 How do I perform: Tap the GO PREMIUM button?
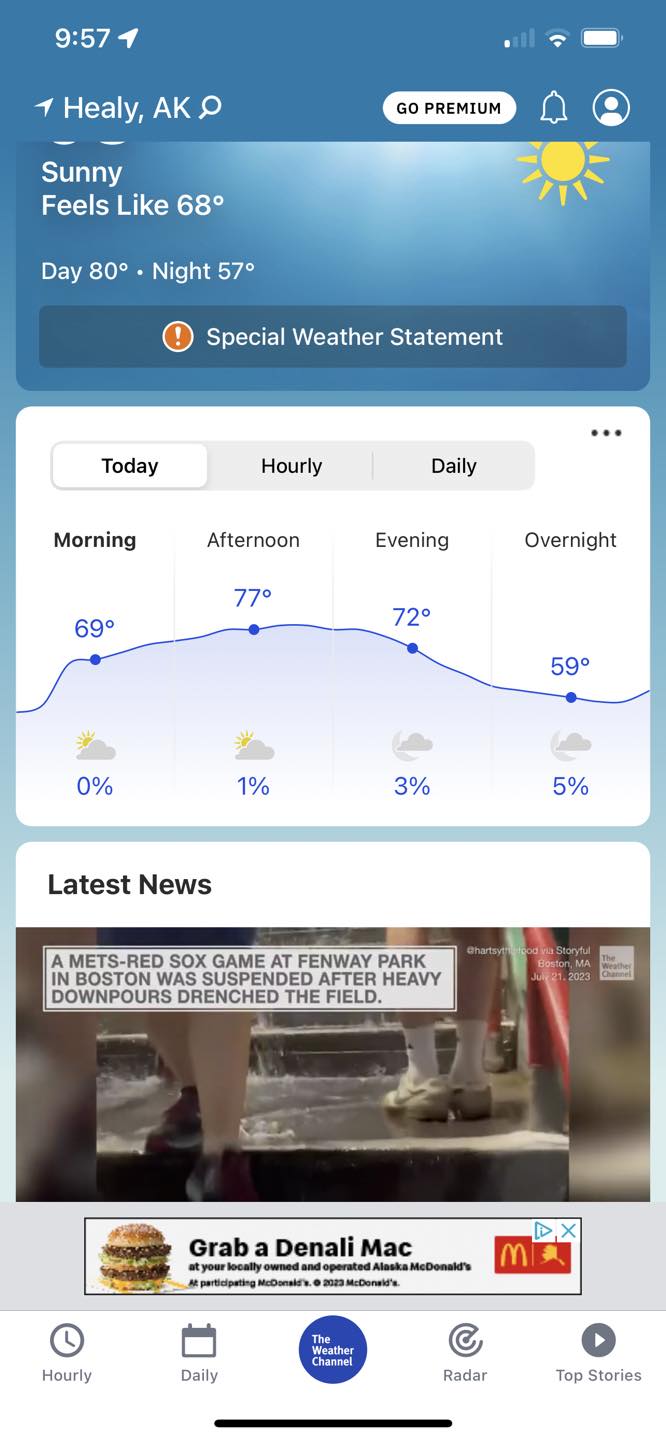(x=449, y=108)
